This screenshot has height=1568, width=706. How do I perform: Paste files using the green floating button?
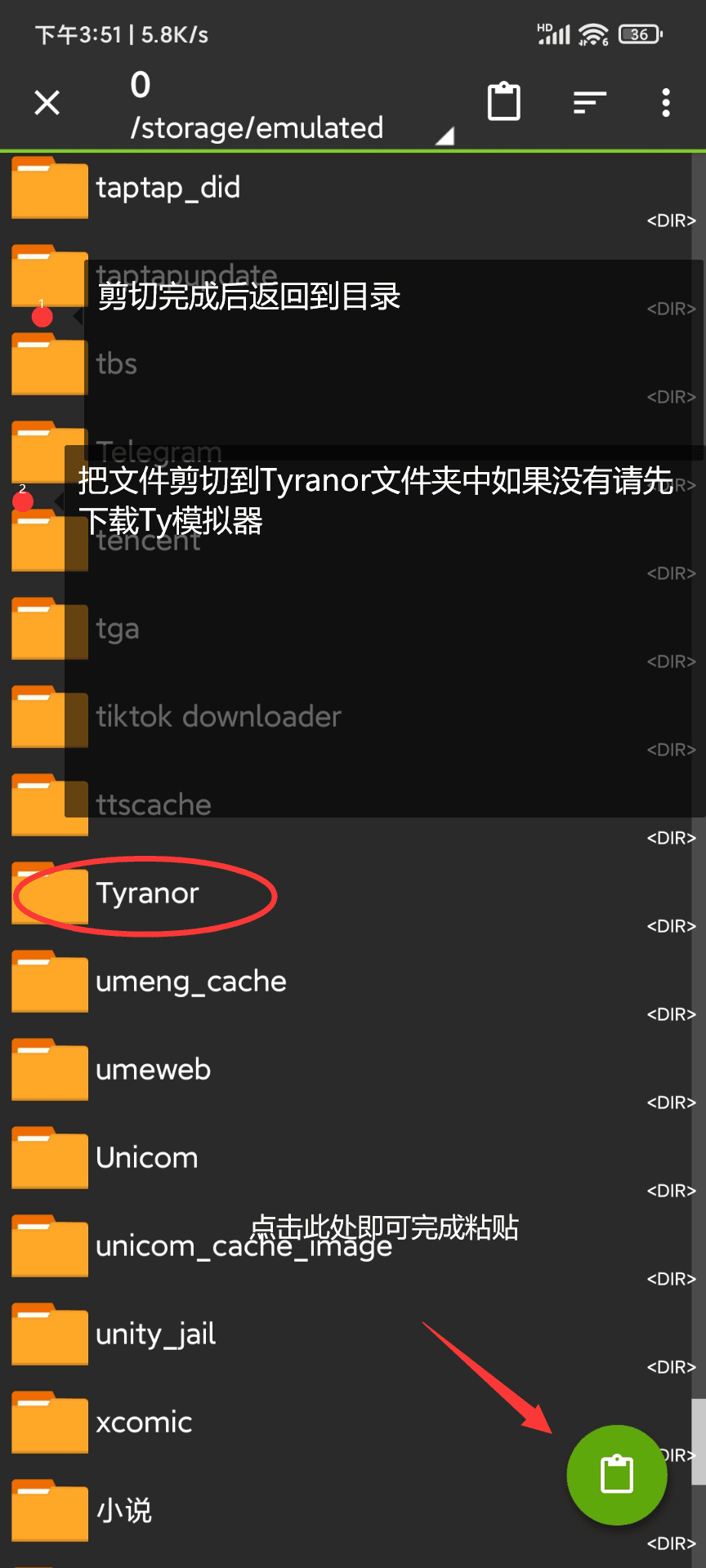617,1474
